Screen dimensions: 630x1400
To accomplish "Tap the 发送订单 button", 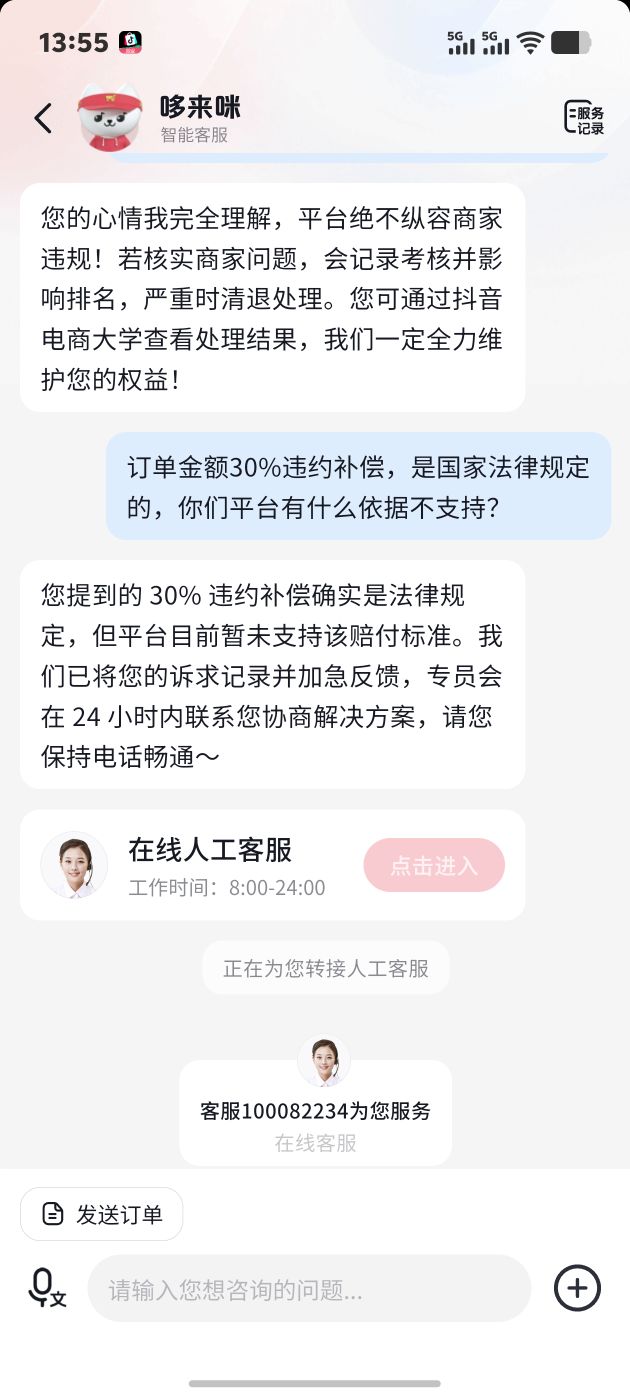I will click(x=102, y=1214).
